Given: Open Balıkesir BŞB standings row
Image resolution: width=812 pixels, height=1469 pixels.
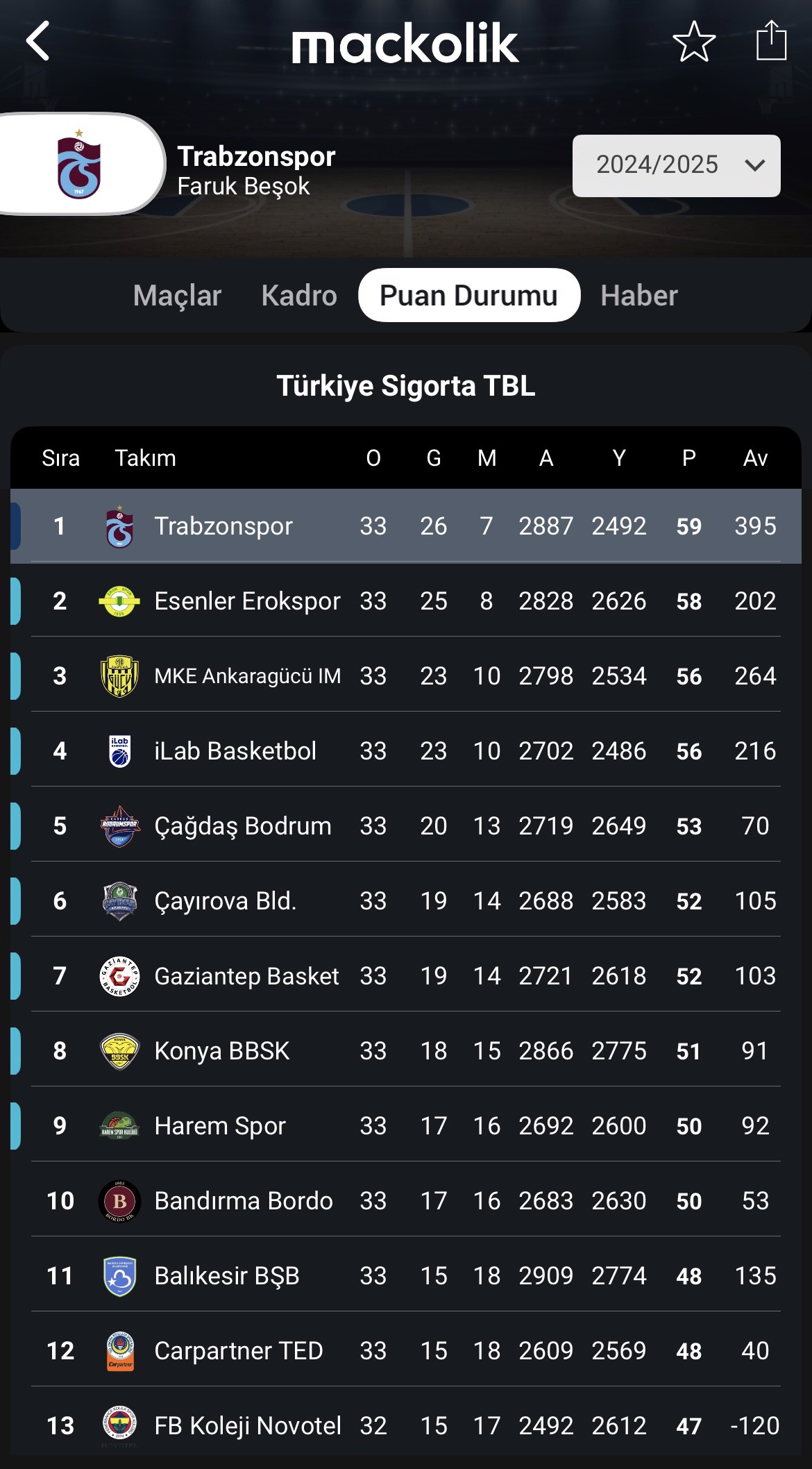Looking at the screenshot, I should tap(227, 1276).
